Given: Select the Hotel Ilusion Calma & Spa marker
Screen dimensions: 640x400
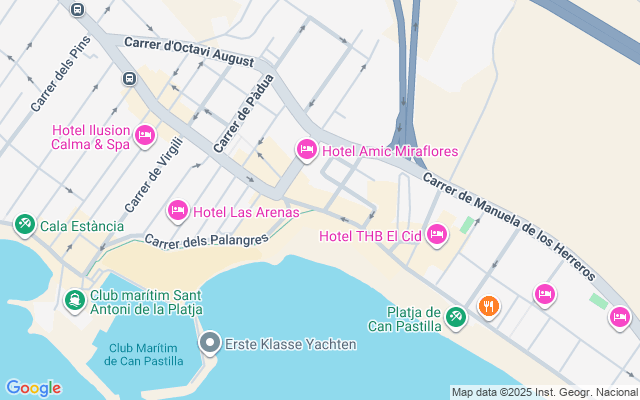Looking at the screenshot, I should point(145,135).
